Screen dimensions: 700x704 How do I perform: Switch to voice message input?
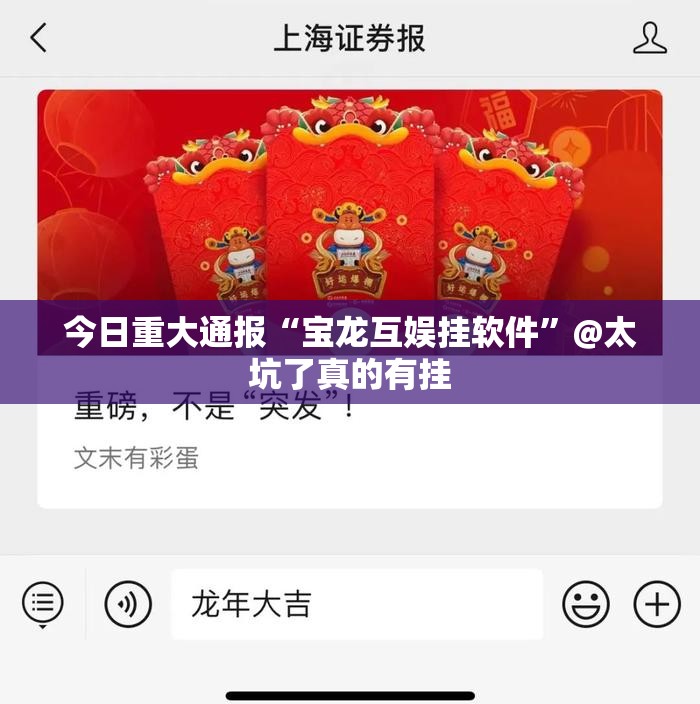[x=128, y=604]
